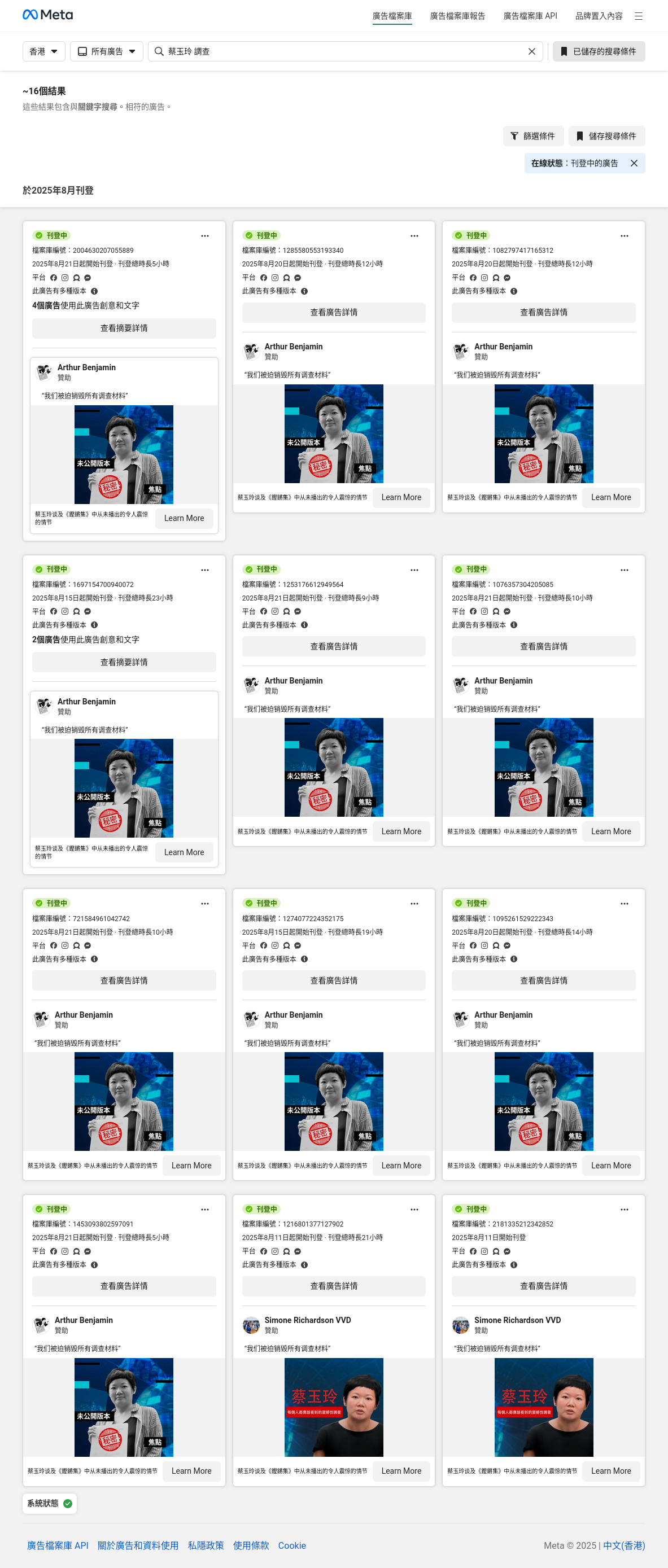Open 已儲存的搜尋條件
This screenshot has width=668, height=1568.
point(599,52)
